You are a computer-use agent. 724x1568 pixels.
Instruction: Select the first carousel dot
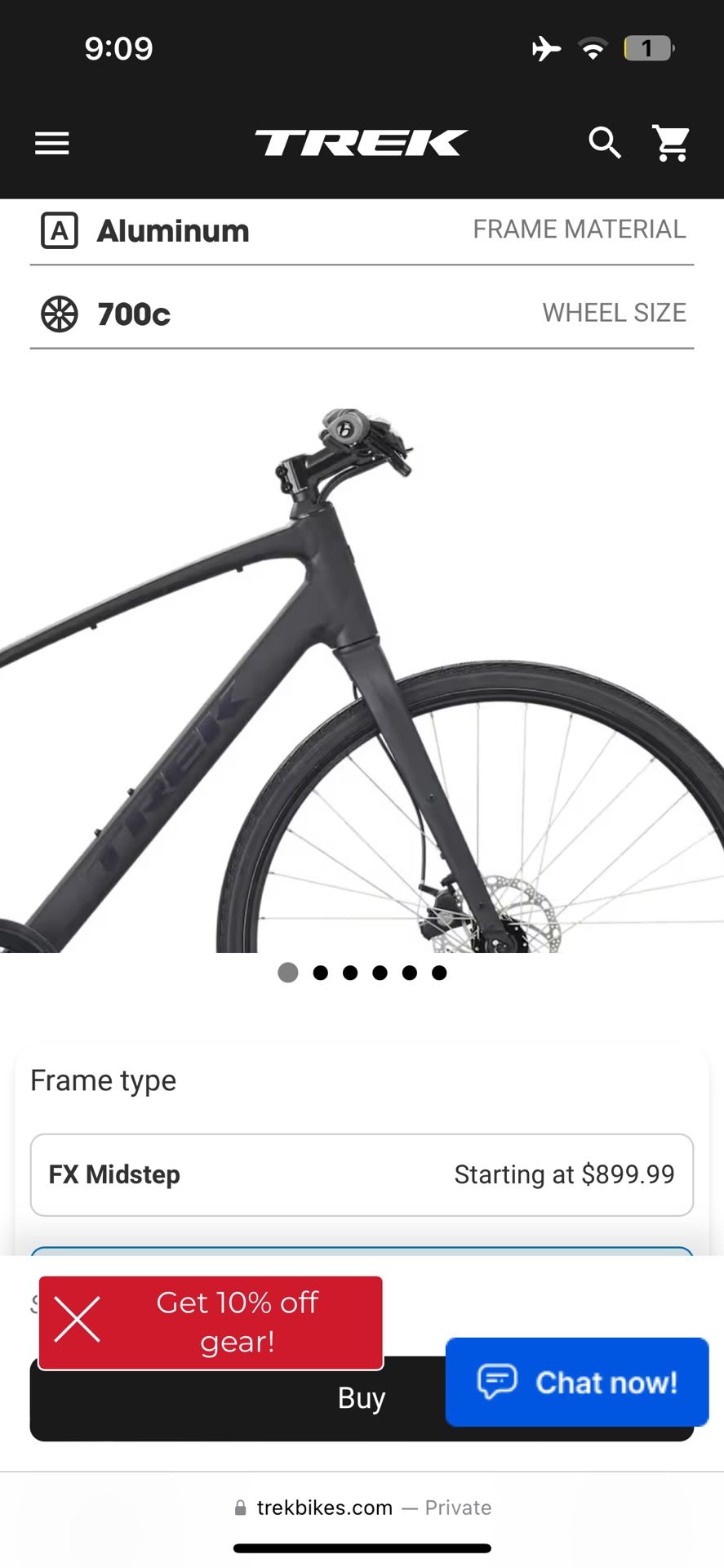287,972
